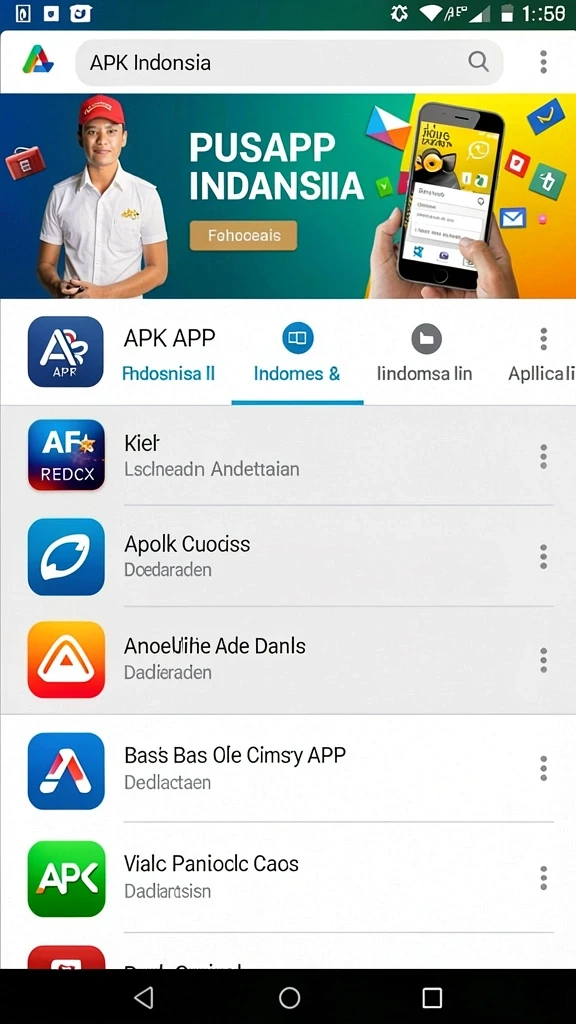Image resolution: width=576 pixels, height=1024 pixels.
Task: Show more options for Apolk Cuociss
Action: point(543,556)
